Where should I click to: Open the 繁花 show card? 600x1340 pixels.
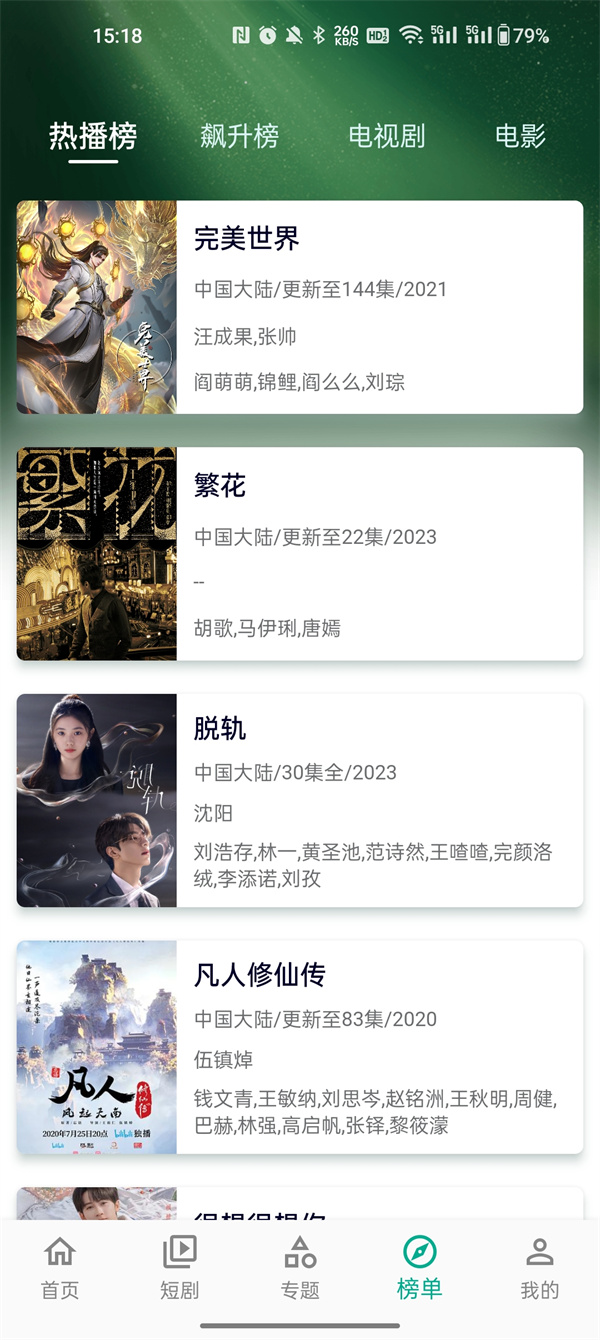tap(300, 553)
